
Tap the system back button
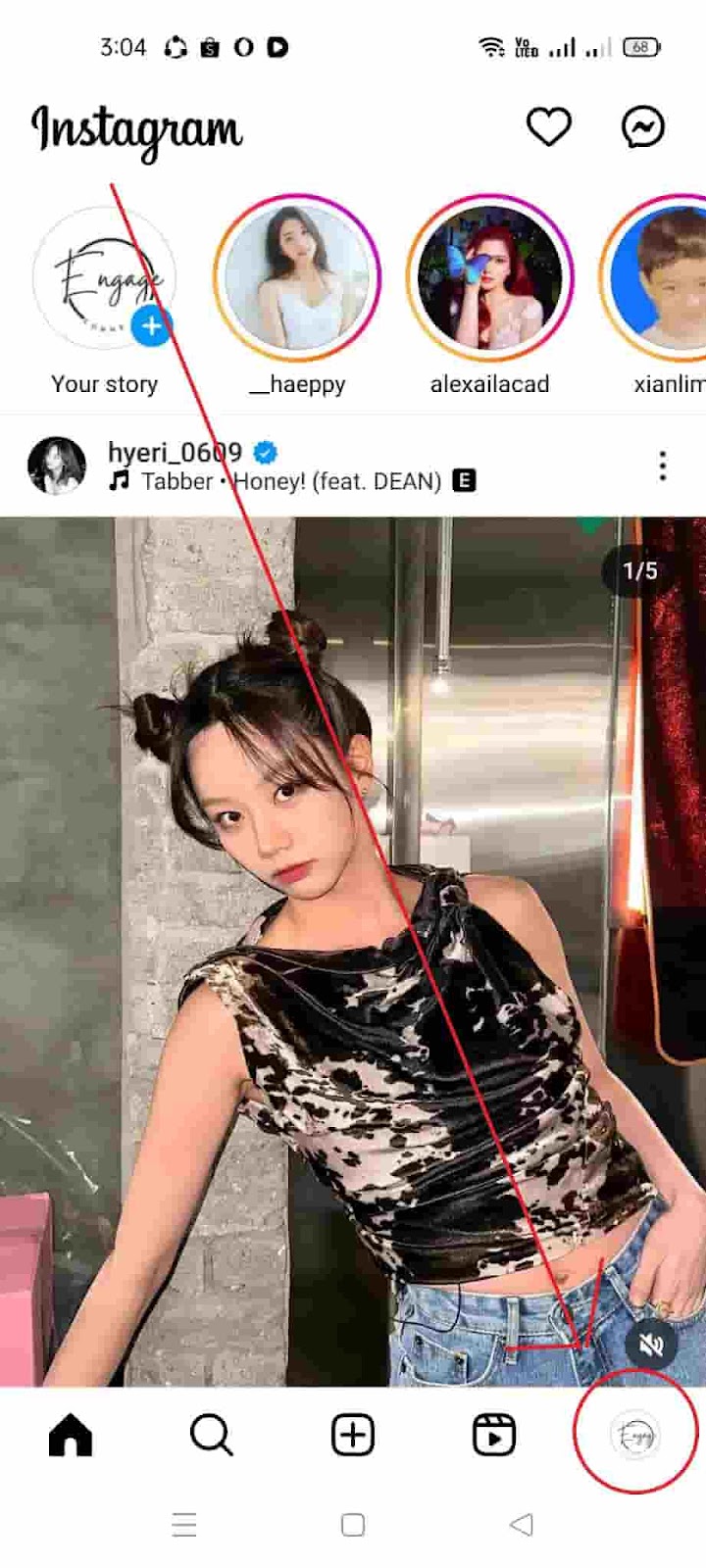click(x=522, y=1525)
